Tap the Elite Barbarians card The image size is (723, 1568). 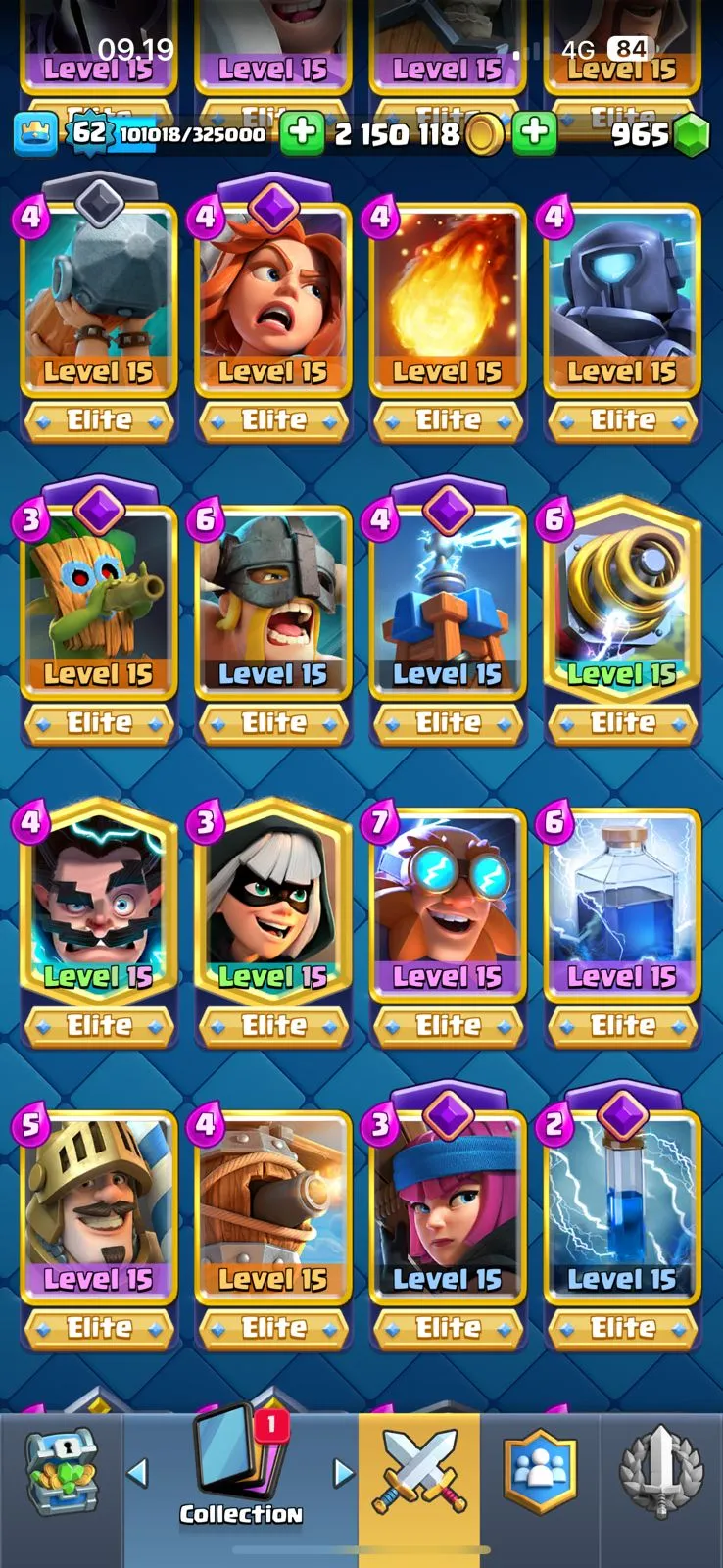click(x=272, y=600)
